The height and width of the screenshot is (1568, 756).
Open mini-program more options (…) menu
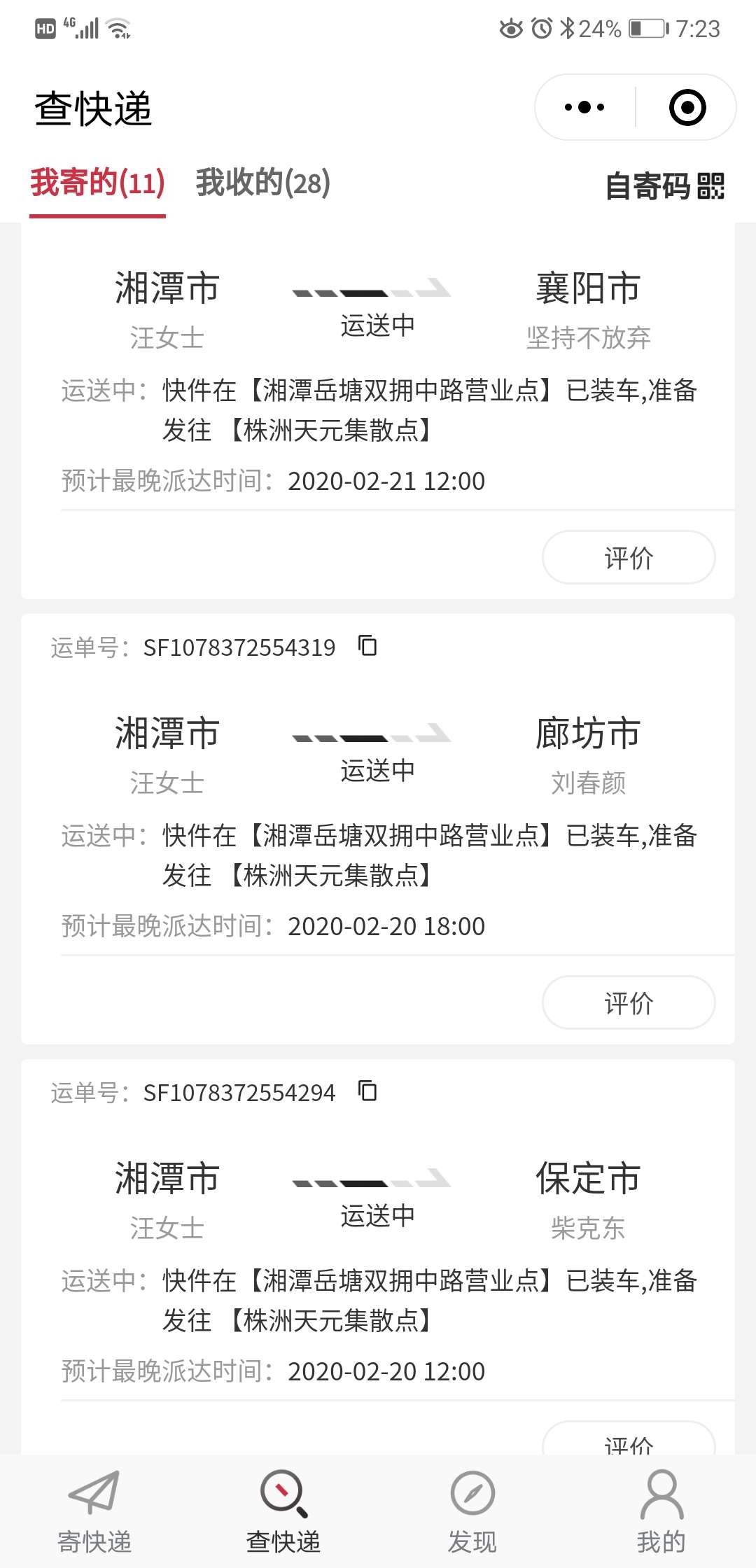583,106
